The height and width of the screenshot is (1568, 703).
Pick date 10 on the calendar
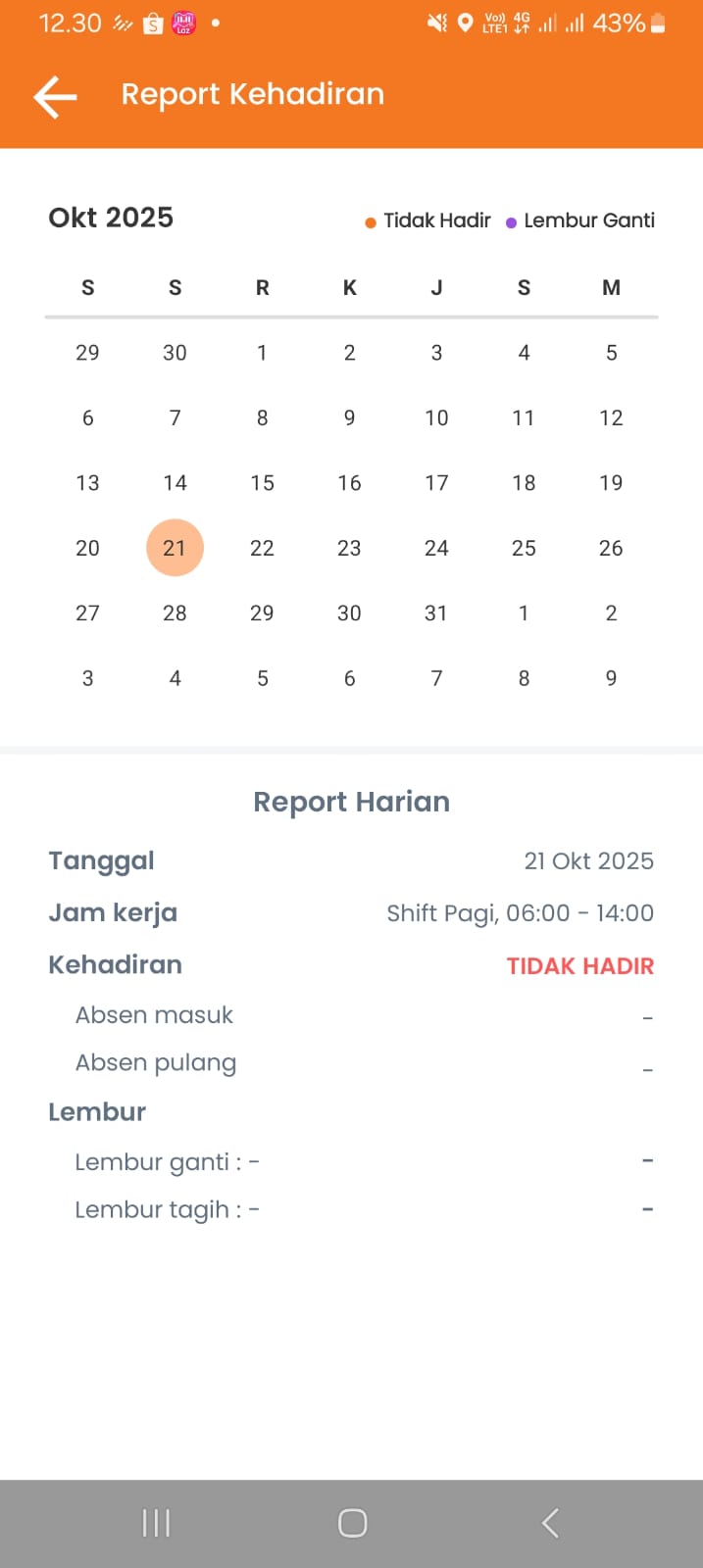coord(436,418)
